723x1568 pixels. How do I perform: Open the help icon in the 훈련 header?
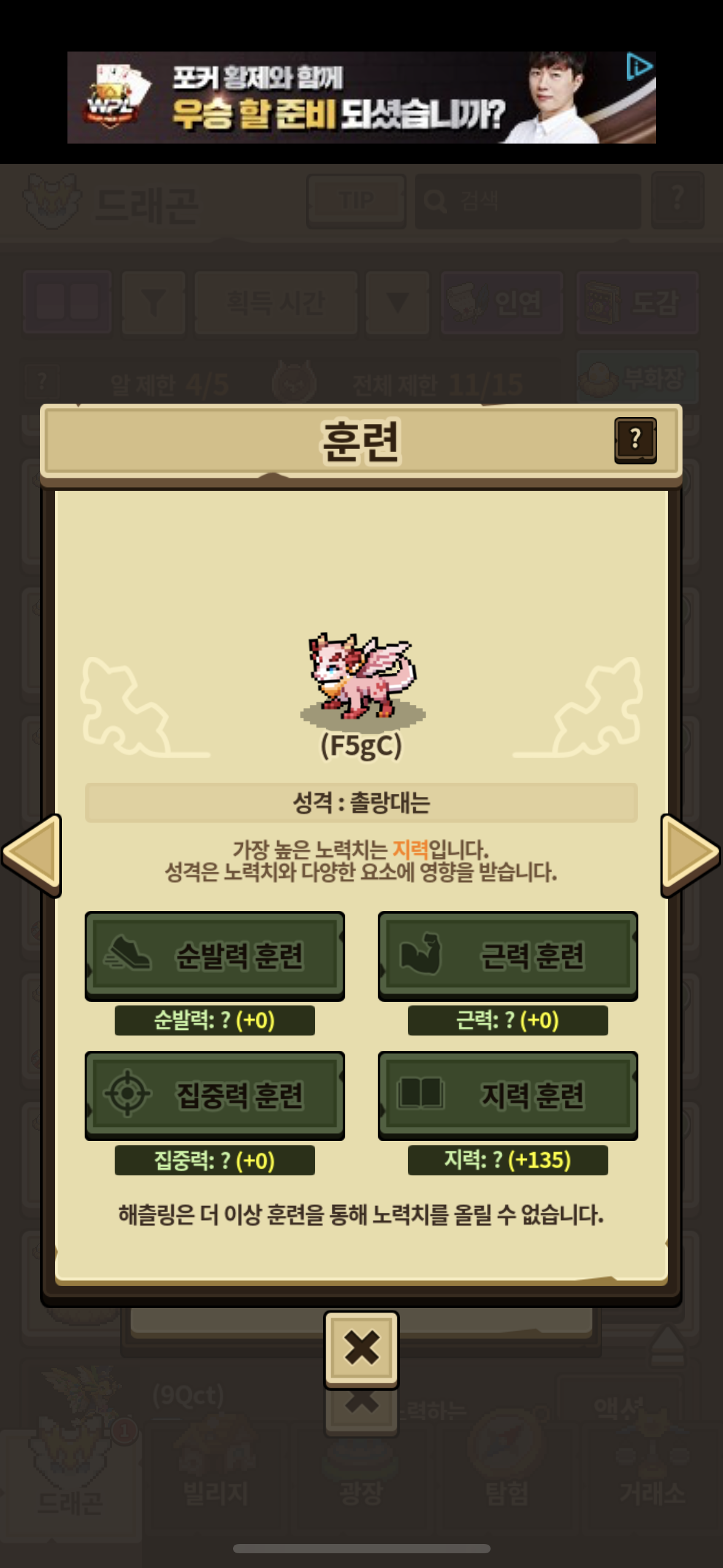pos(635,440)
